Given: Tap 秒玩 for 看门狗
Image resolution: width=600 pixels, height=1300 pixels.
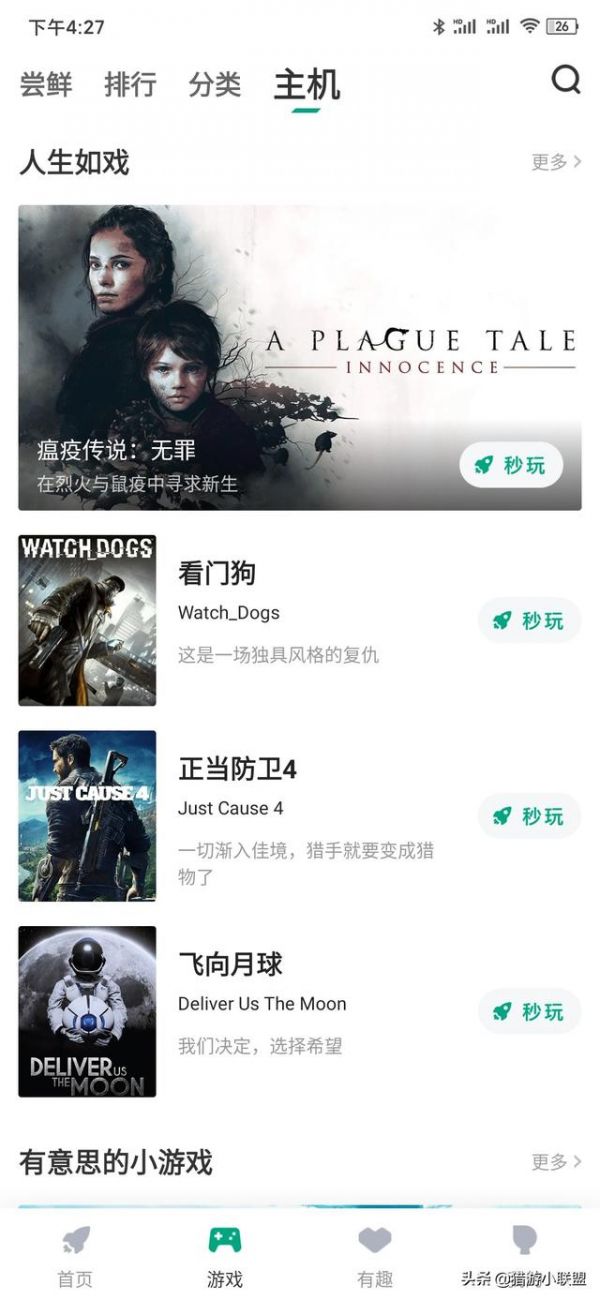Looking at the screenshot, I should pyautogui.click(x=529, y=621).
